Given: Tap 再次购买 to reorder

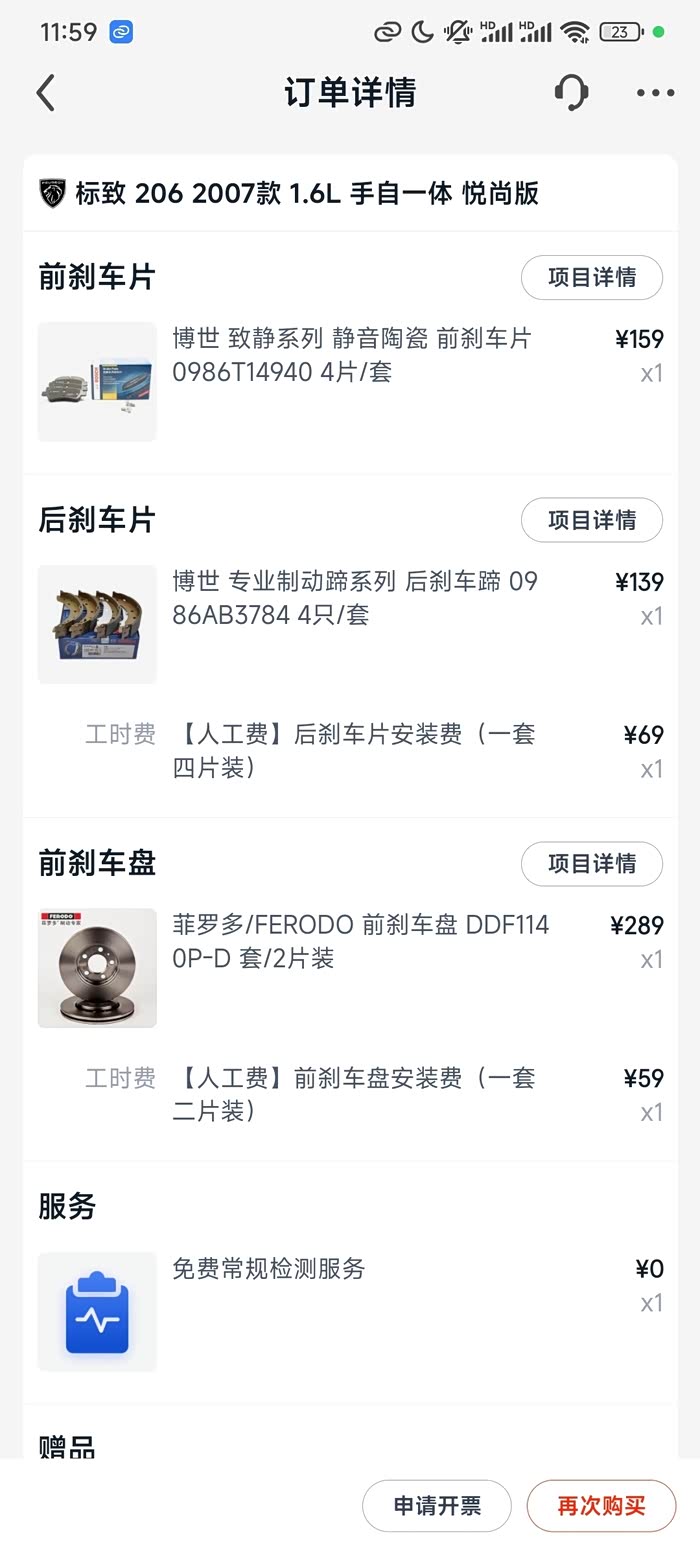Looking at the screenshot, I should 601,1505.
